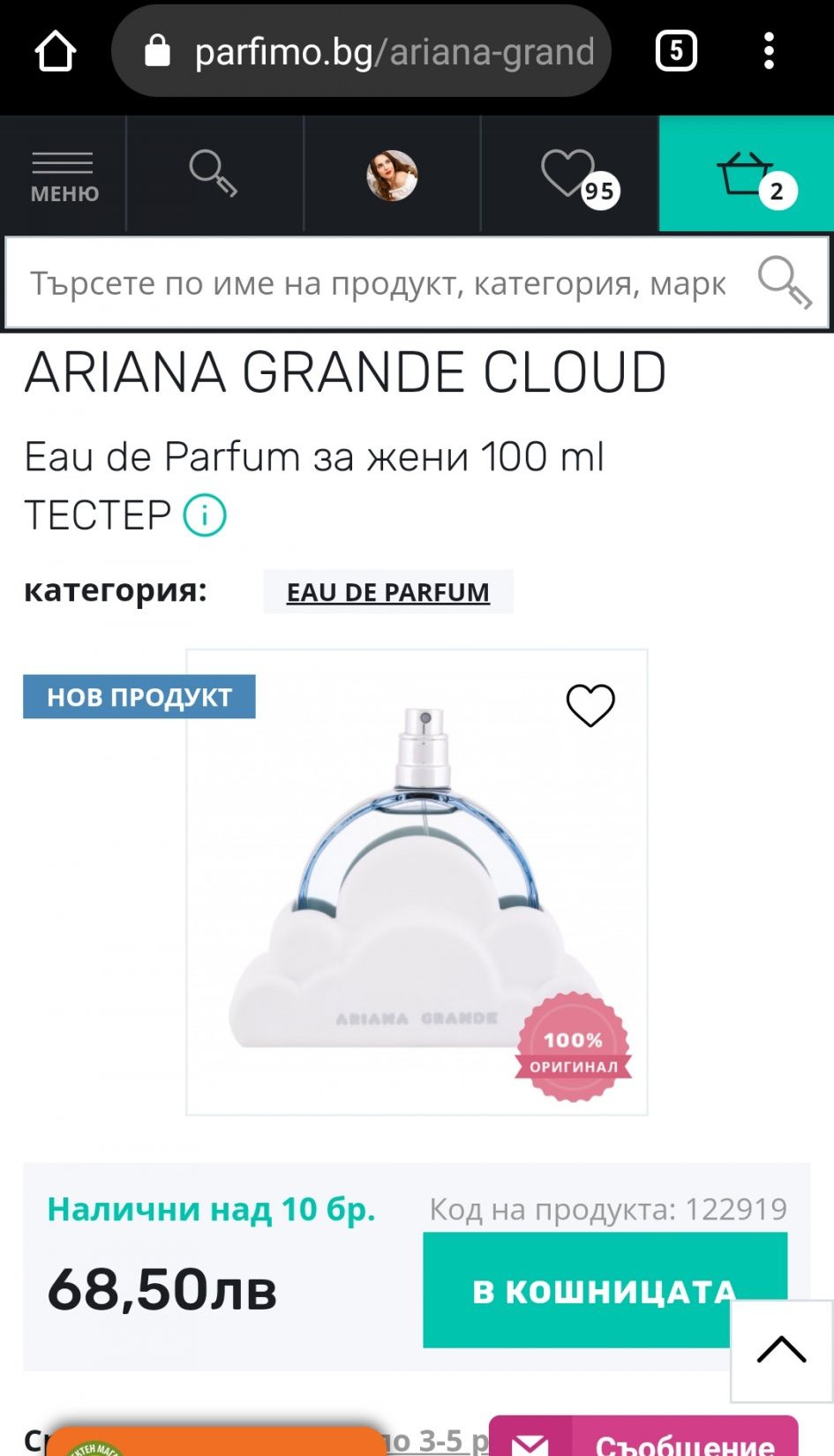Add Cloud perfume to favorites

tap(590, 705)
